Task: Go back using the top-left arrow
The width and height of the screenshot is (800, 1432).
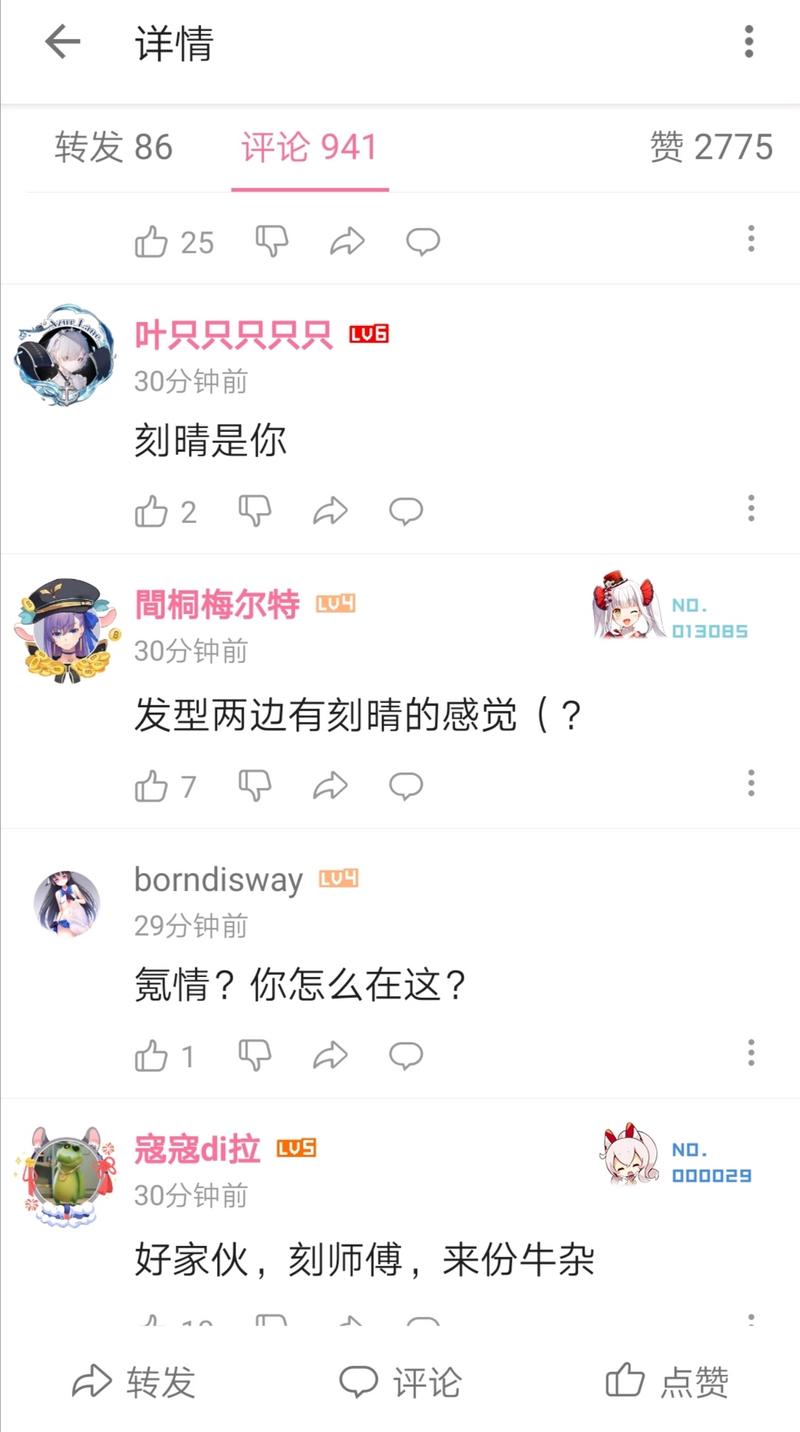Action: (62, 43)
